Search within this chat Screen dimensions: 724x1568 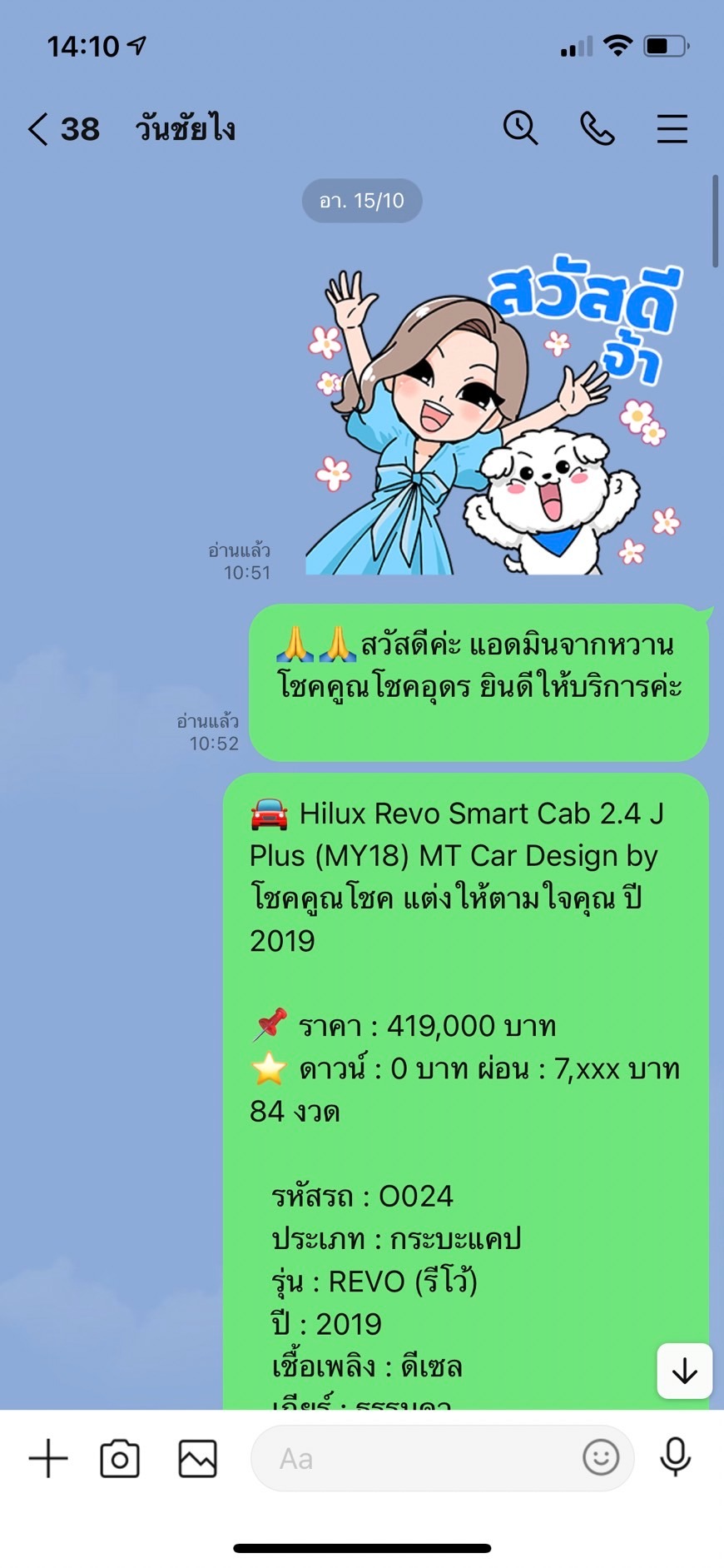[520, 128]
